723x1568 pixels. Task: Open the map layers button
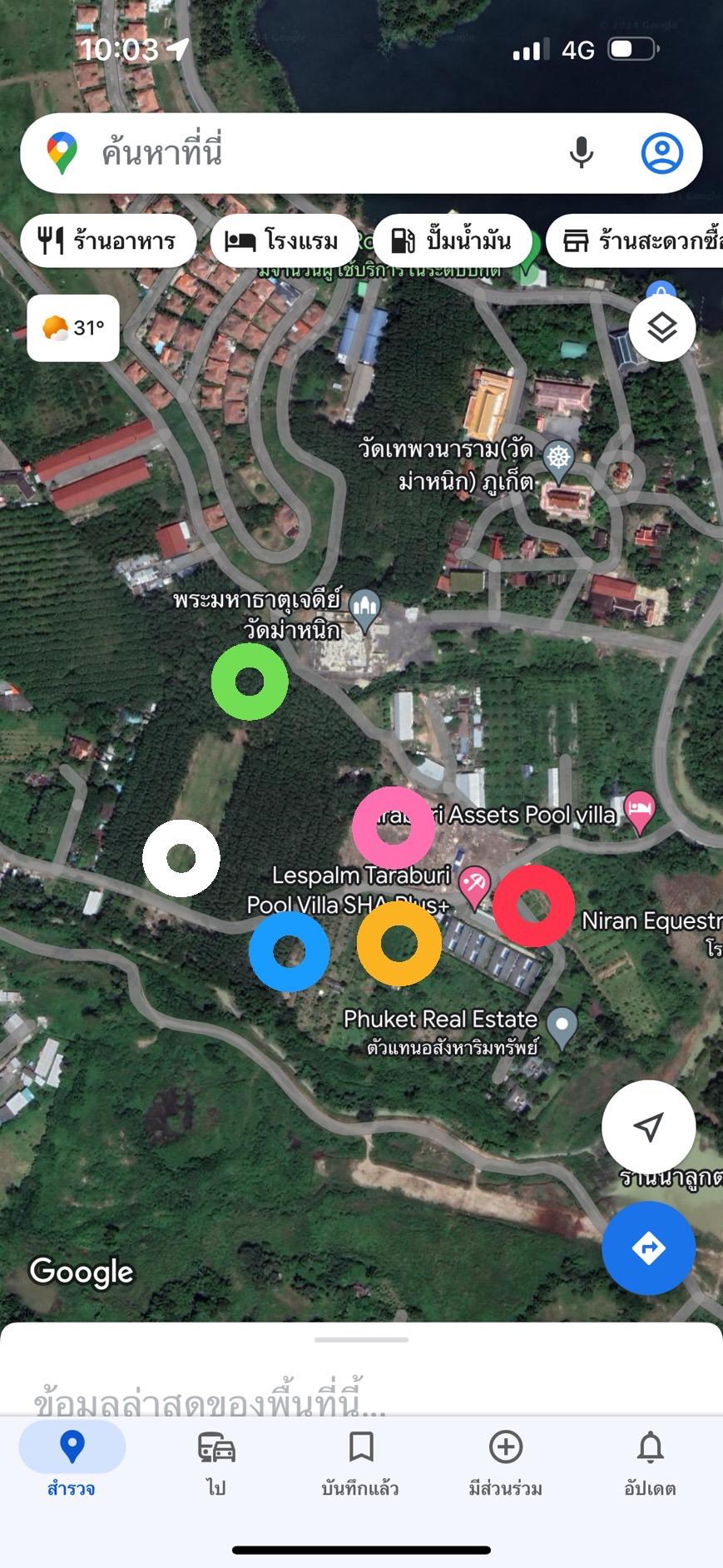tap(661, 328)
